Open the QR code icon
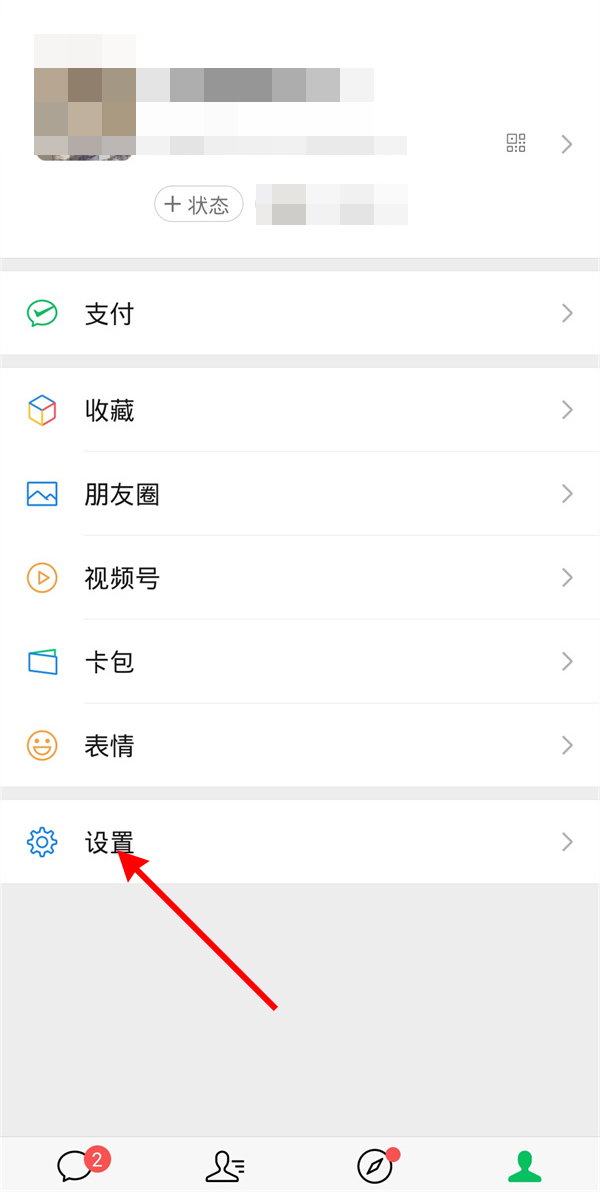The width and height of the screenshot is (600, 1192). (516, 143)
